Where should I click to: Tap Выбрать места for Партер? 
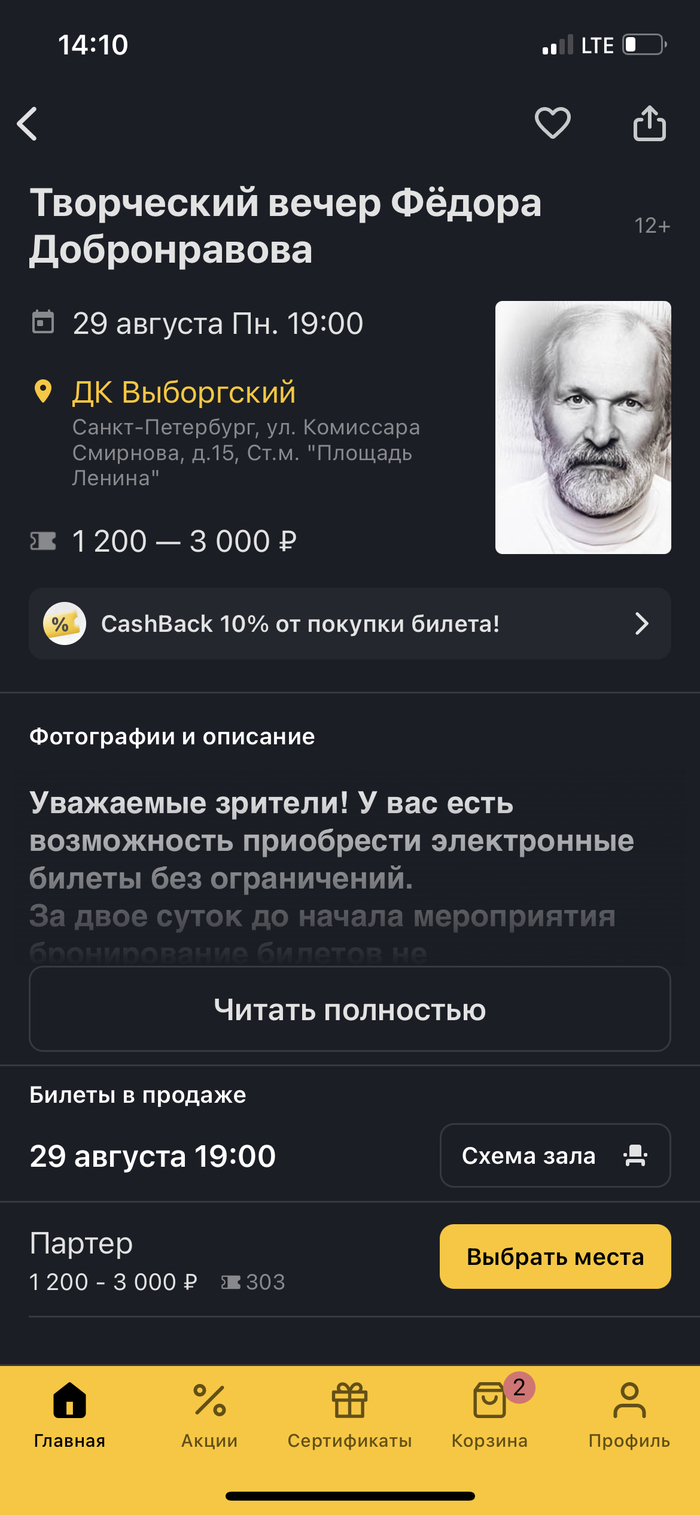point(555,1257)
